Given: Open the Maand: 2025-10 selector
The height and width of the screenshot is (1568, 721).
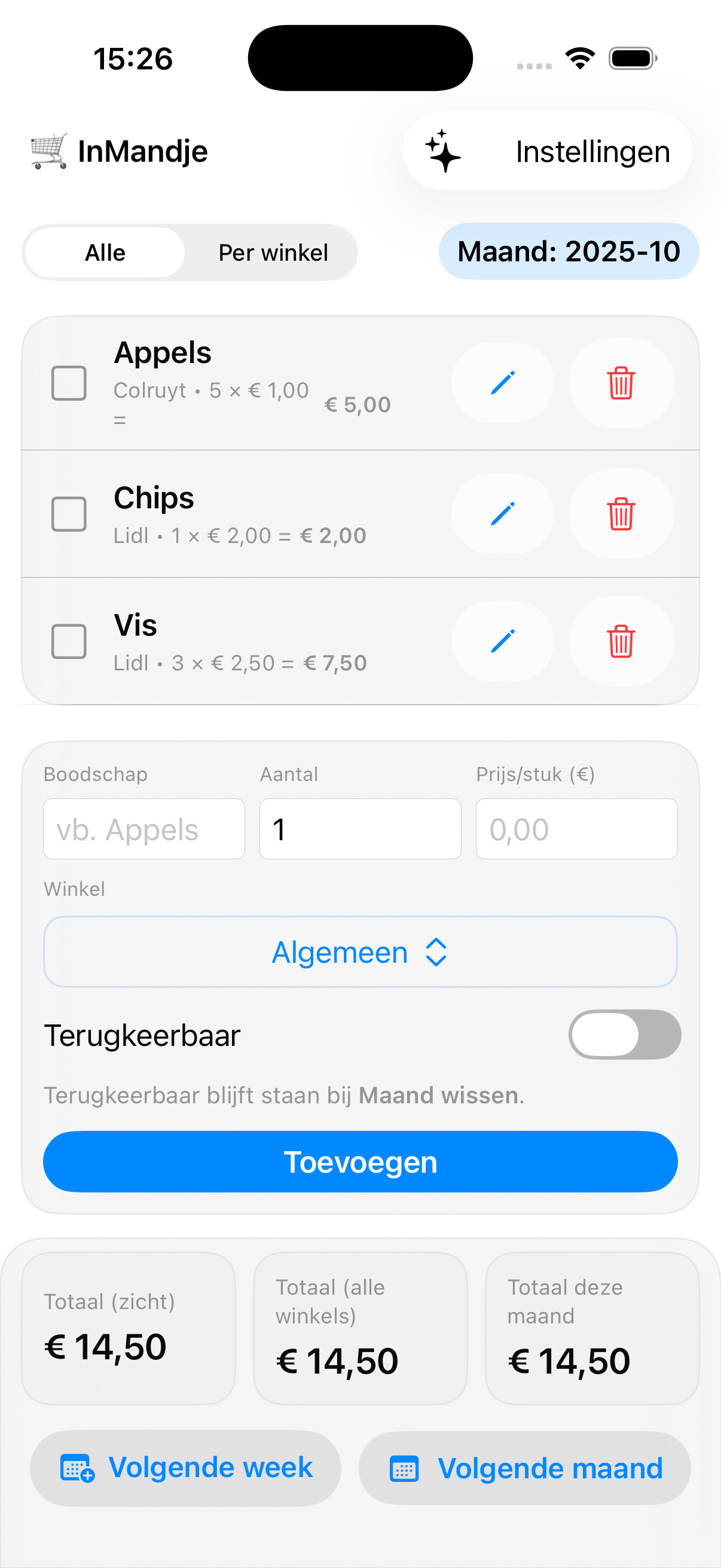Looking at the screenshot, I should tap(570, 251).
